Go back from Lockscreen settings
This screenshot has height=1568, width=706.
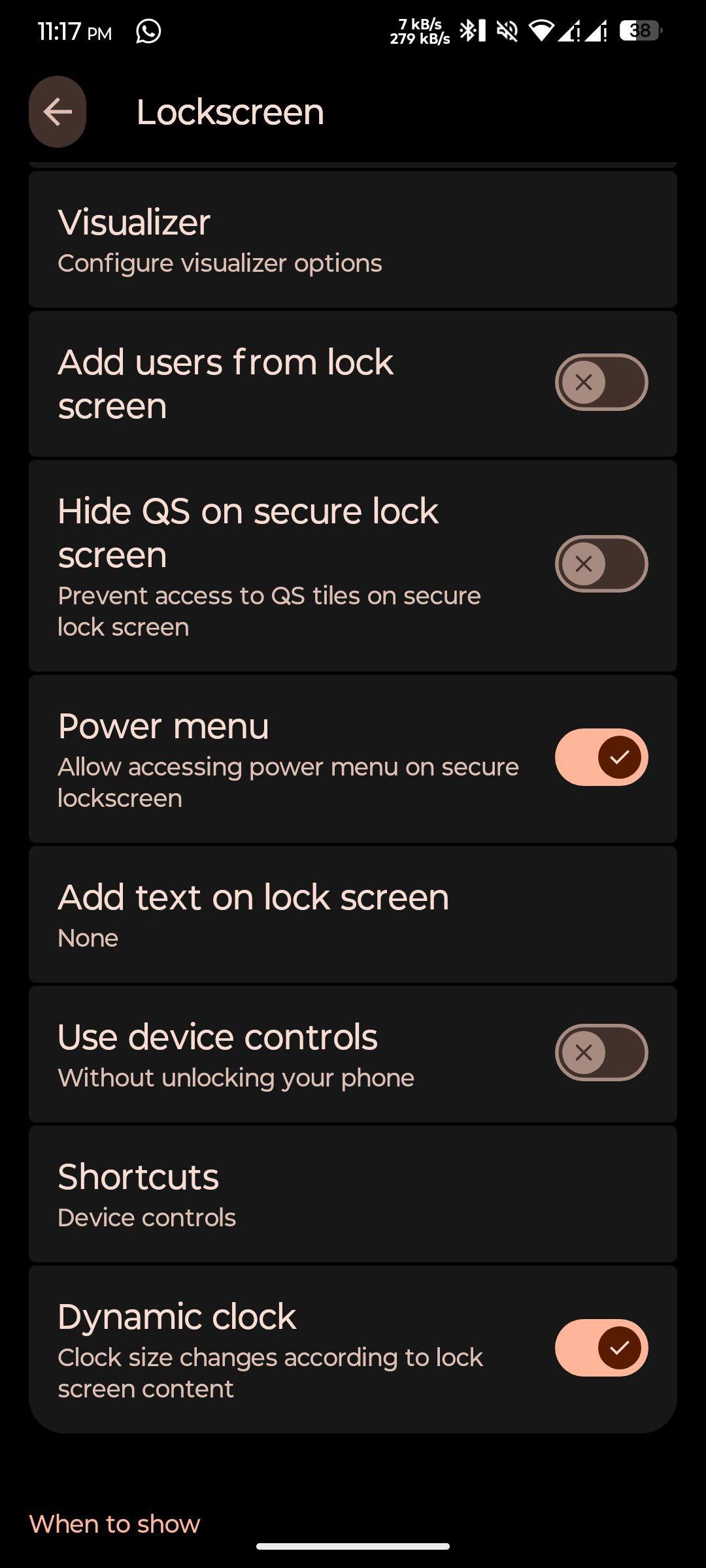tap(58, 112)
